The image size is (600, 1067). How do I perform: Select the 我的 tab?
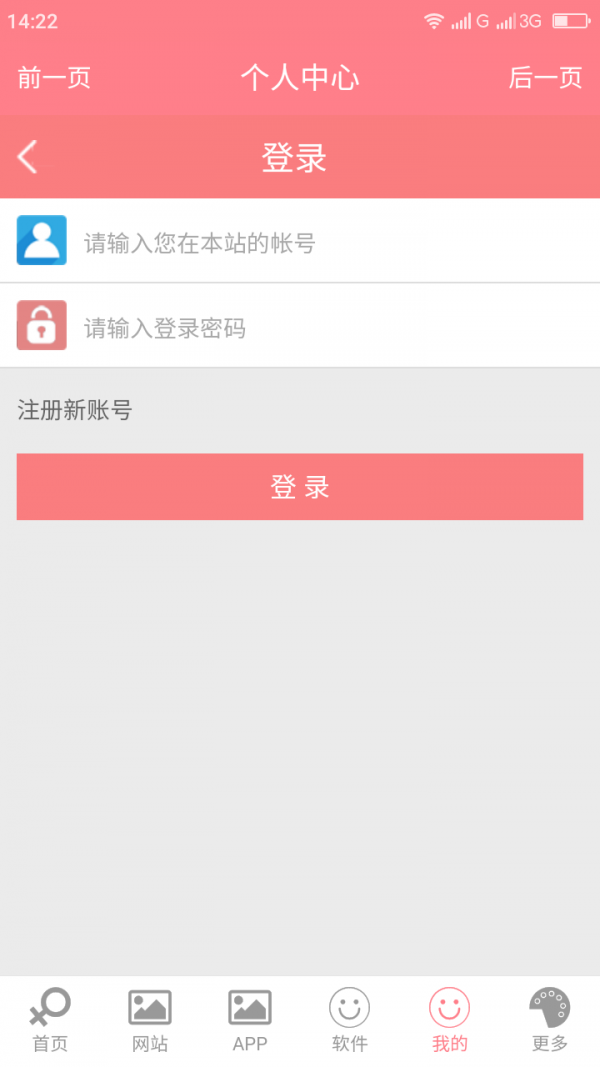(x=450, y=1020)
